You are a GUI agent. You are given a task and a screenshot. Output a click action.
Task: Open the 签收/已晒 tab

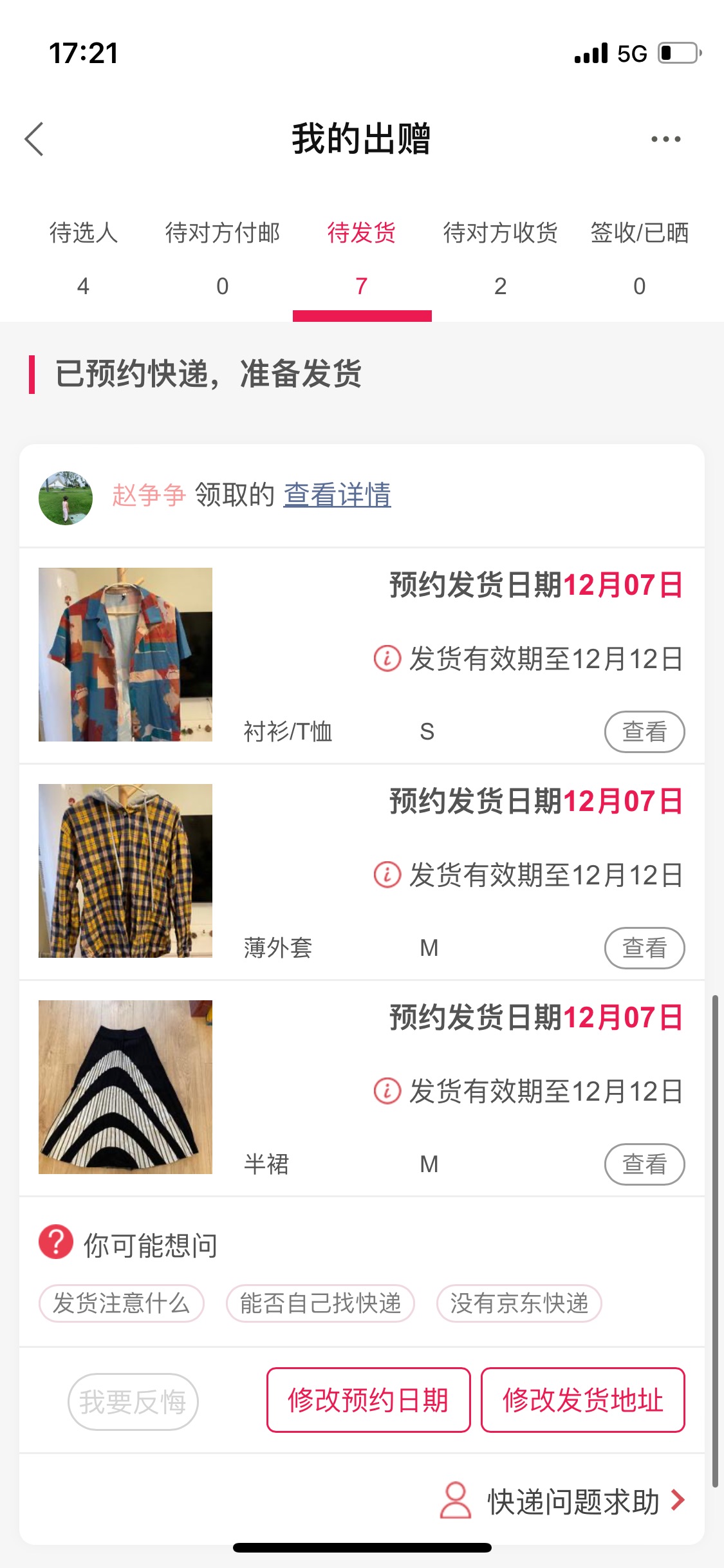(x=640, y=259)
